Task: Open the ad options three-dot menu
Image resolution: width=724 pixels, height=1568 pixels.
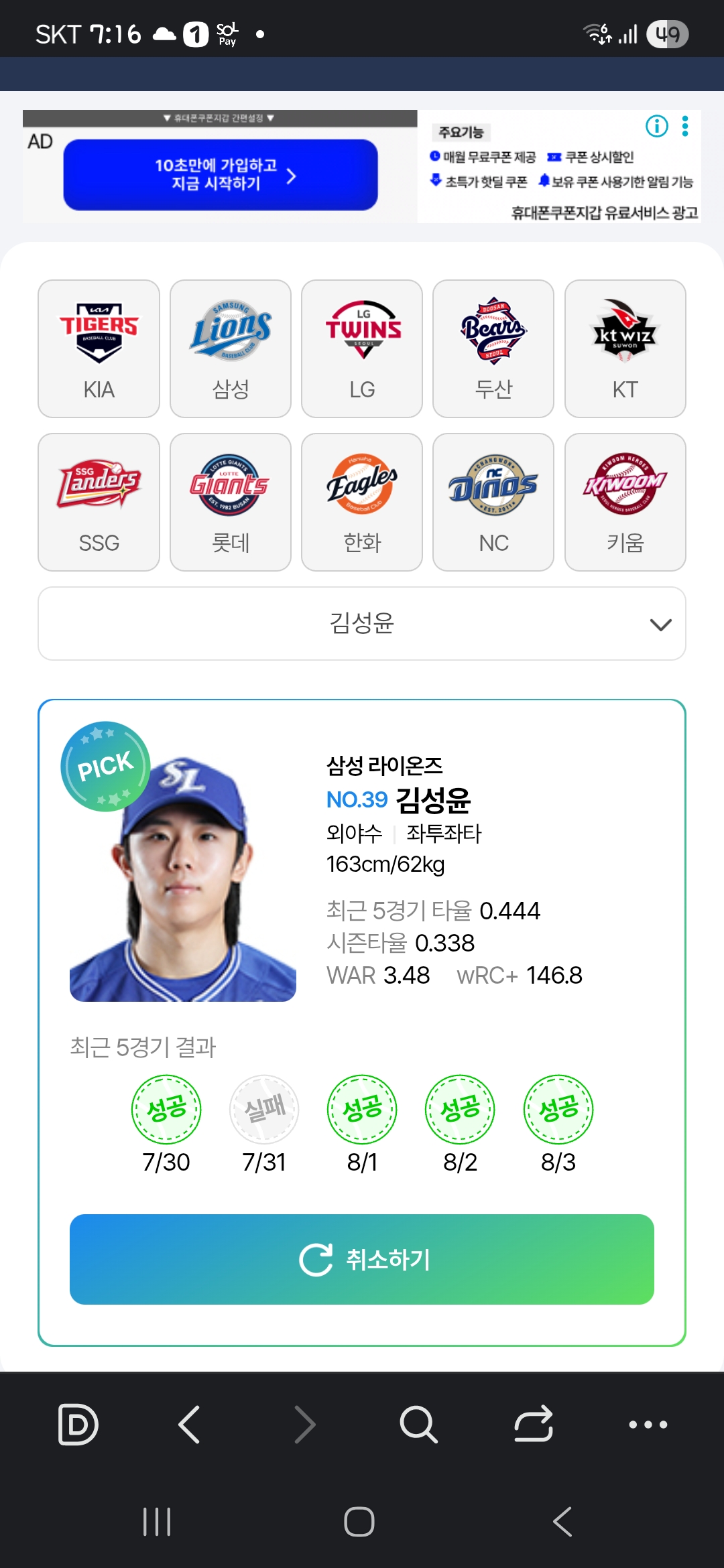Action: coord(685,126)
